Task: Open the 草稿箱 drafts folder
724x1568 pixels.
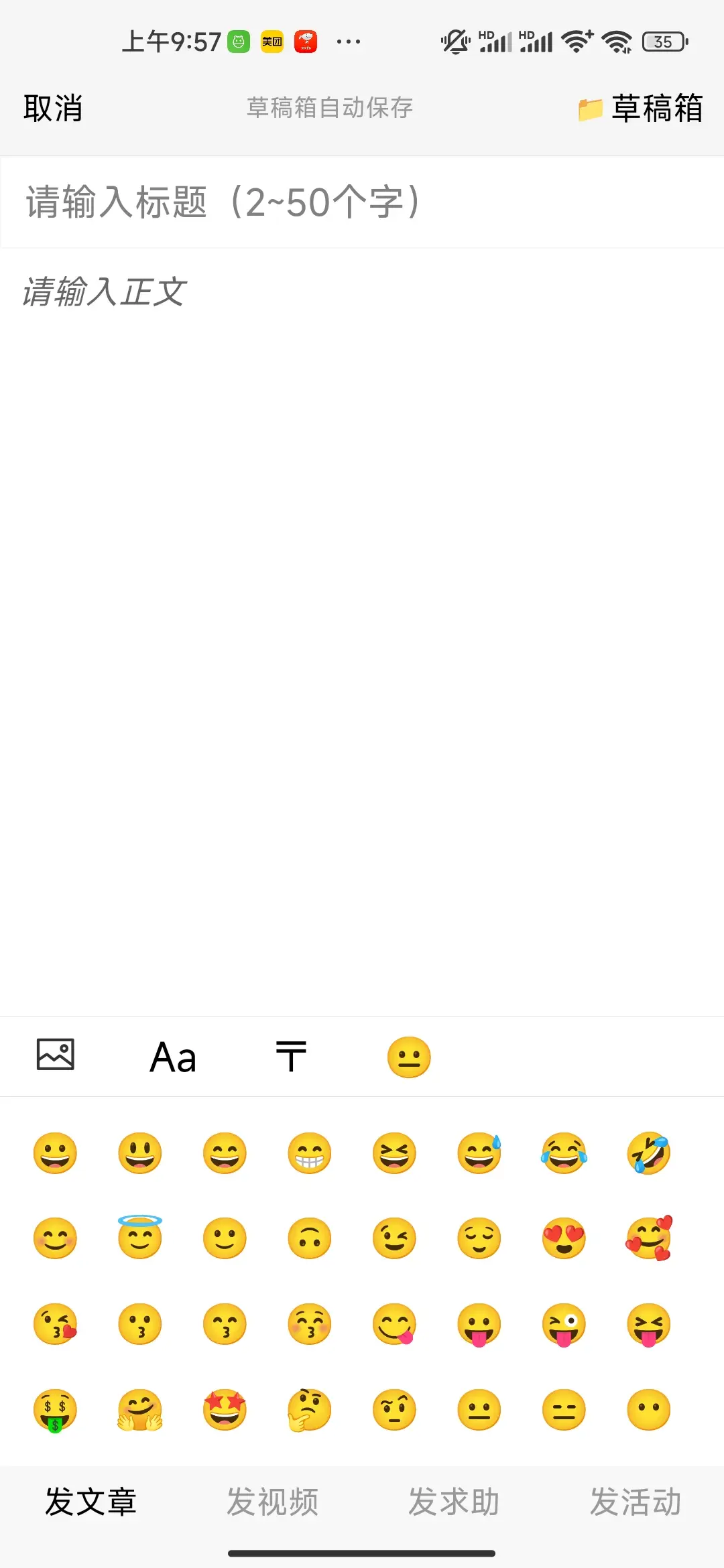Action: [641, 108]
